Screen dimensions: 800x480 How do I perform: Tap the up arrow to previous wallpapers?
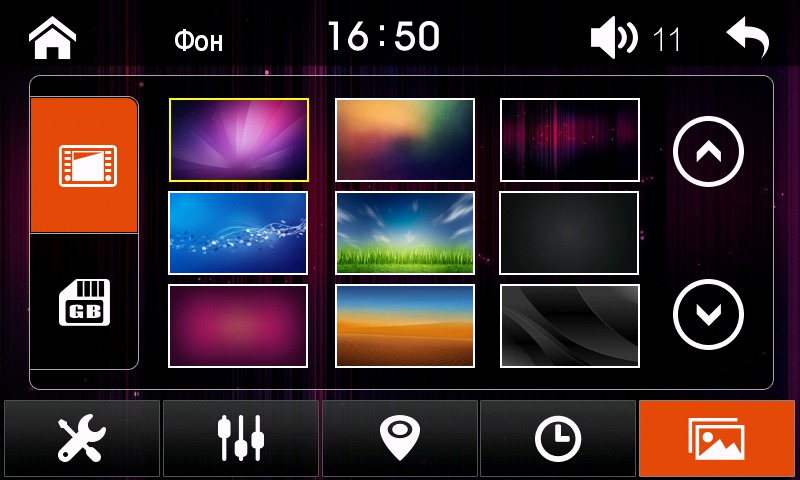[x=708, y=151]
